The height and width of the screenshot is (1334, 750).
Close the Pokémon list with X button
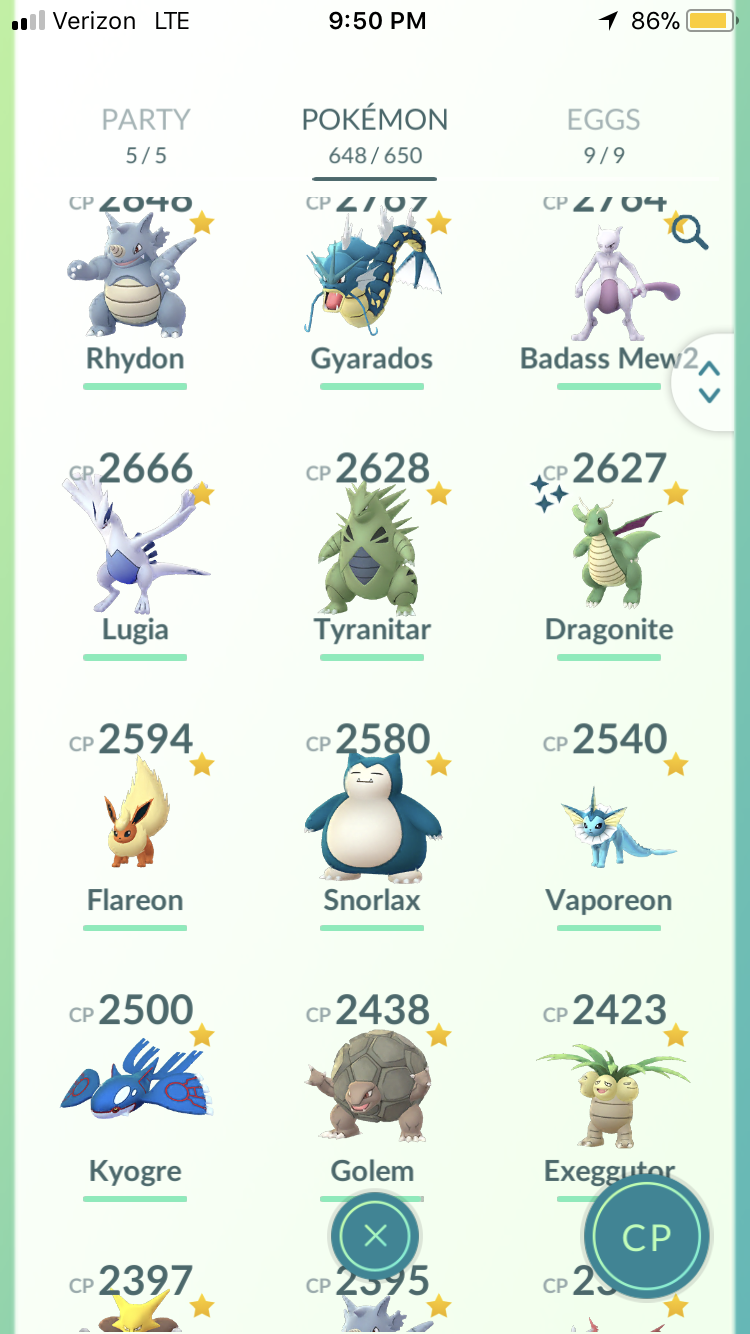[375, 1236]
